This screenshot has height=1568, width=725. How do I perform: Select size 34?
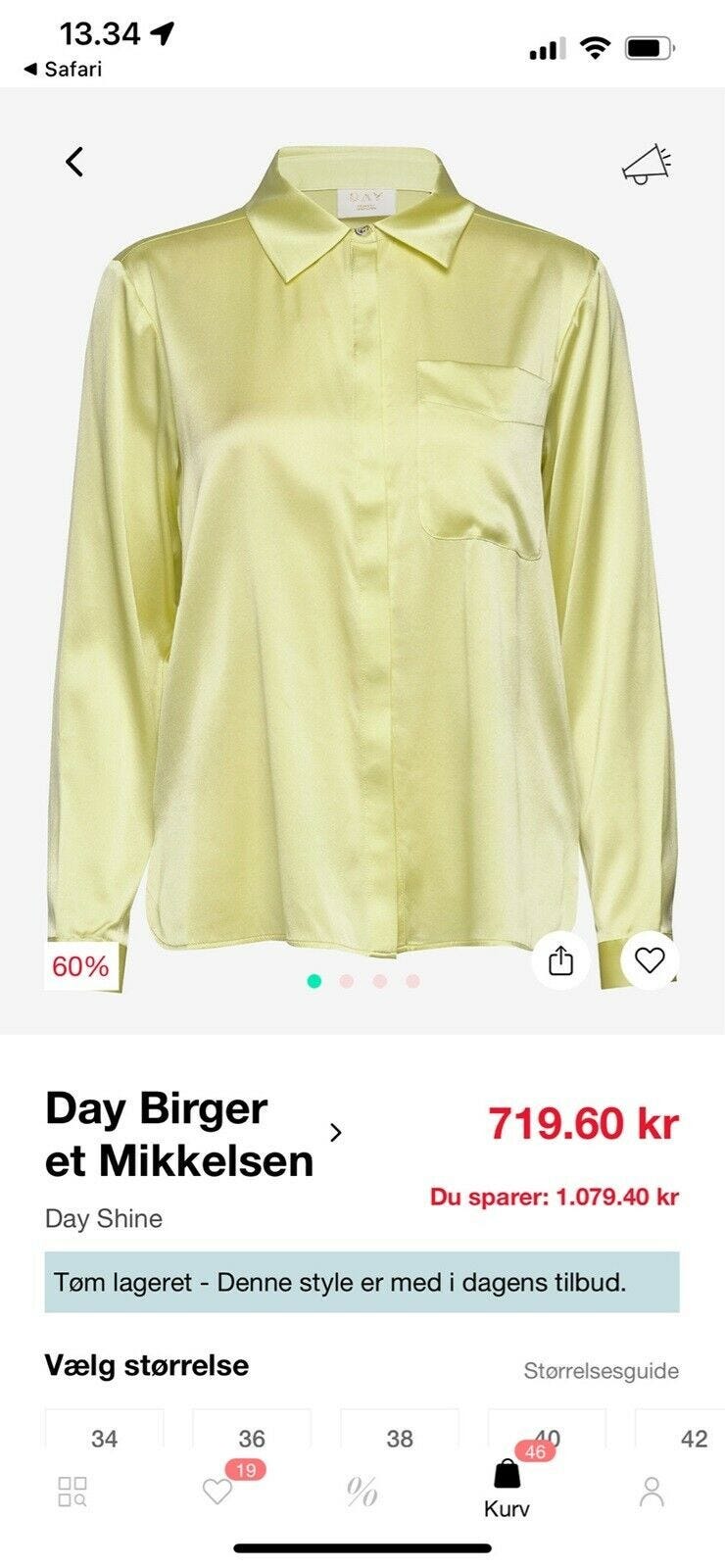(x=104, y=1438)
